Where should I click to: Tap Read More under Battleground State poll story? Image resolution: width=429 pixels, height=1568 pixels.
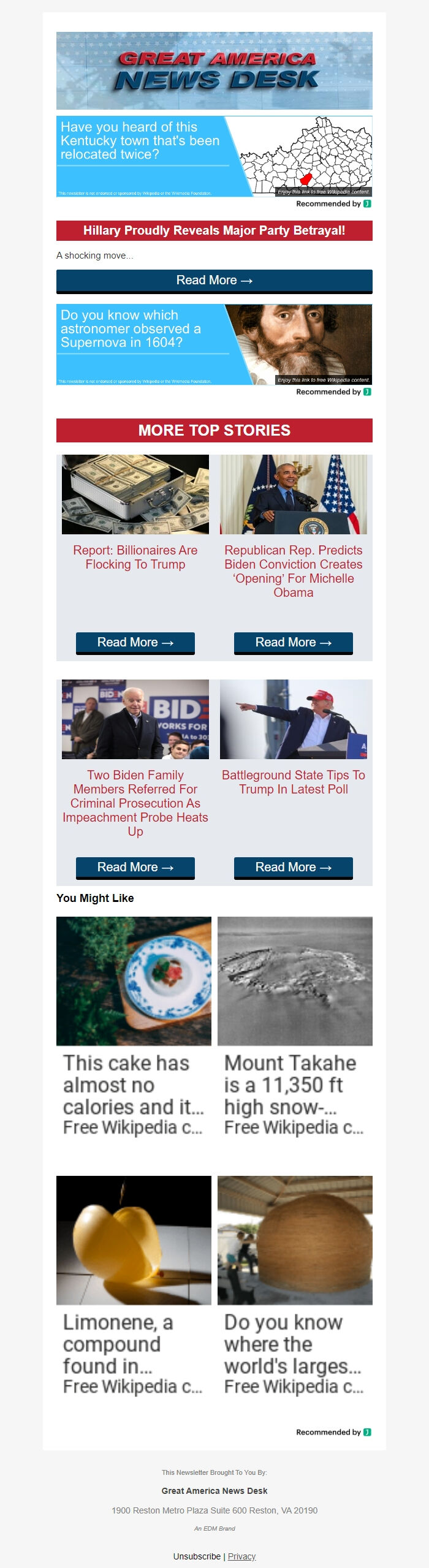click(293, 868)
